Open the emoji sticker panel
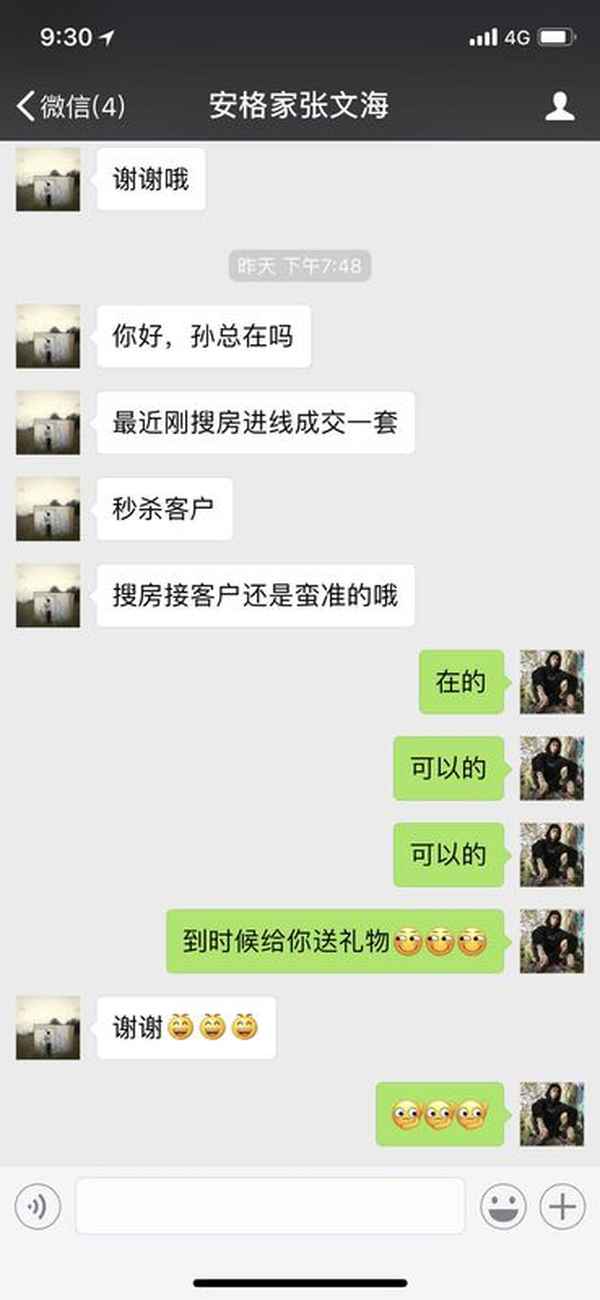This screenshot has width=600, height=1300. (503, 1207)
